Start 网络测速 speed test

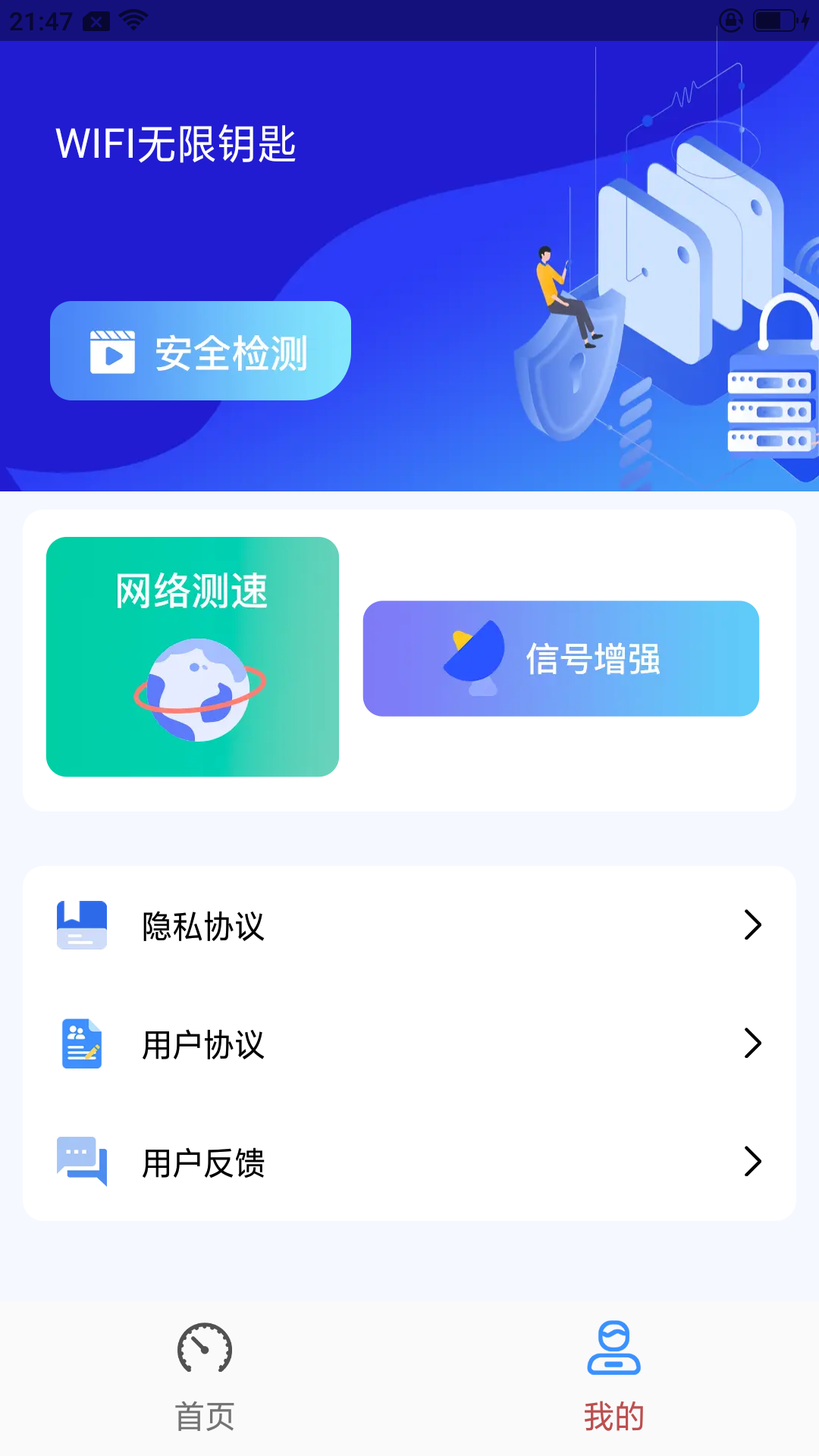(x=193, y=656)
